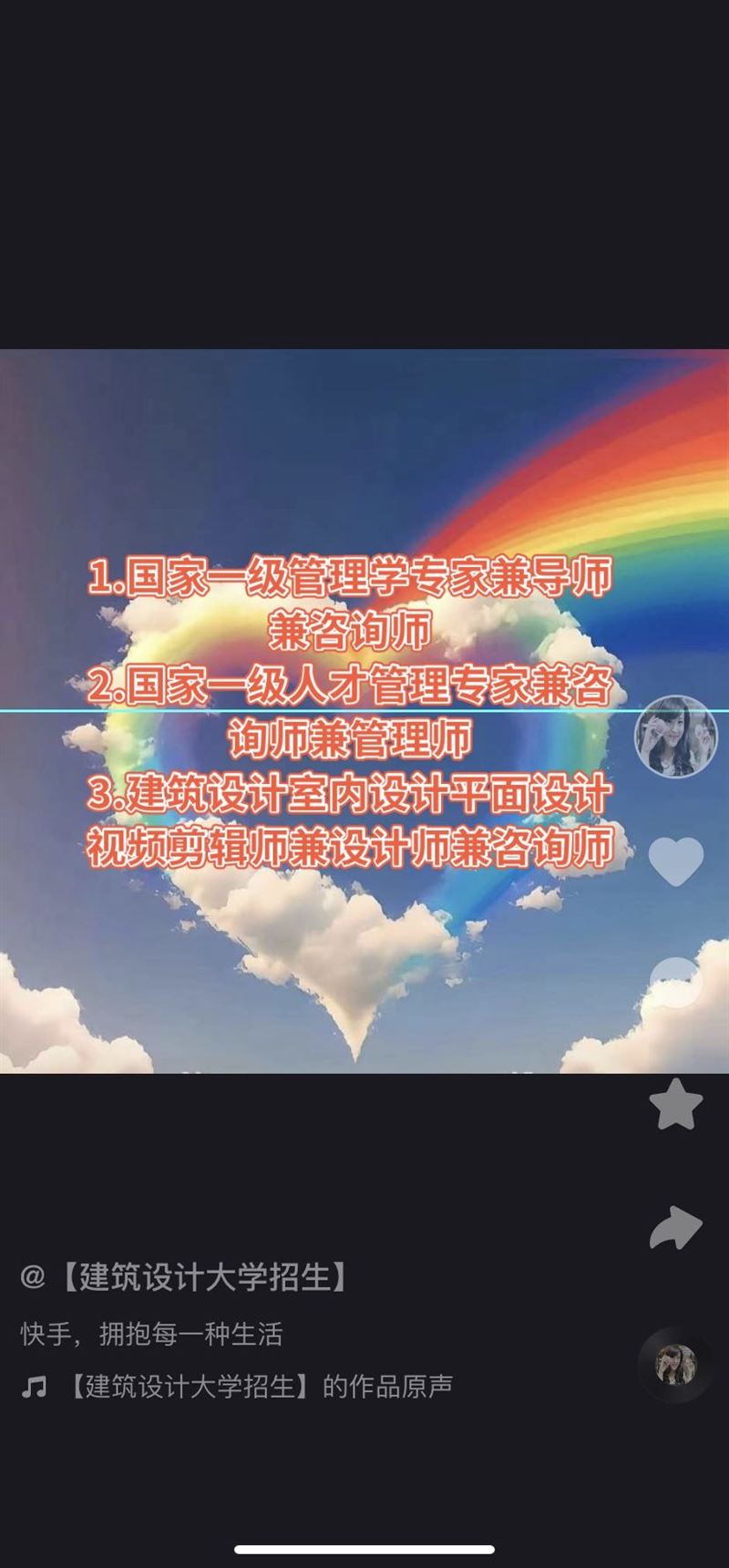The height and width of the screenshot is (1568, 729).
Task: Share this video using the arrow
Action: pos(675,1227)
